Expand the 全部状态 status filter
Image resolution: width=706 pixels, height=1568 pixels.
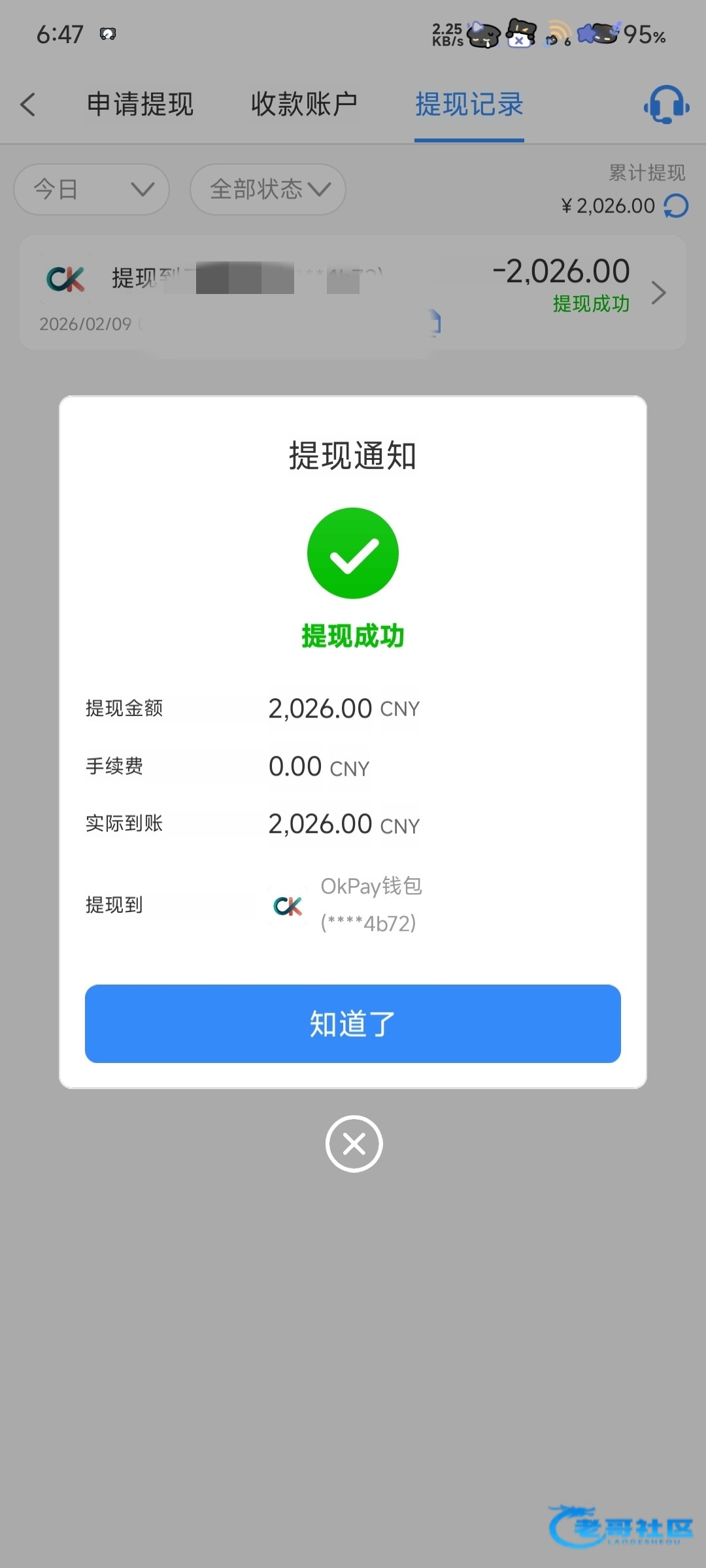(268, 189)
